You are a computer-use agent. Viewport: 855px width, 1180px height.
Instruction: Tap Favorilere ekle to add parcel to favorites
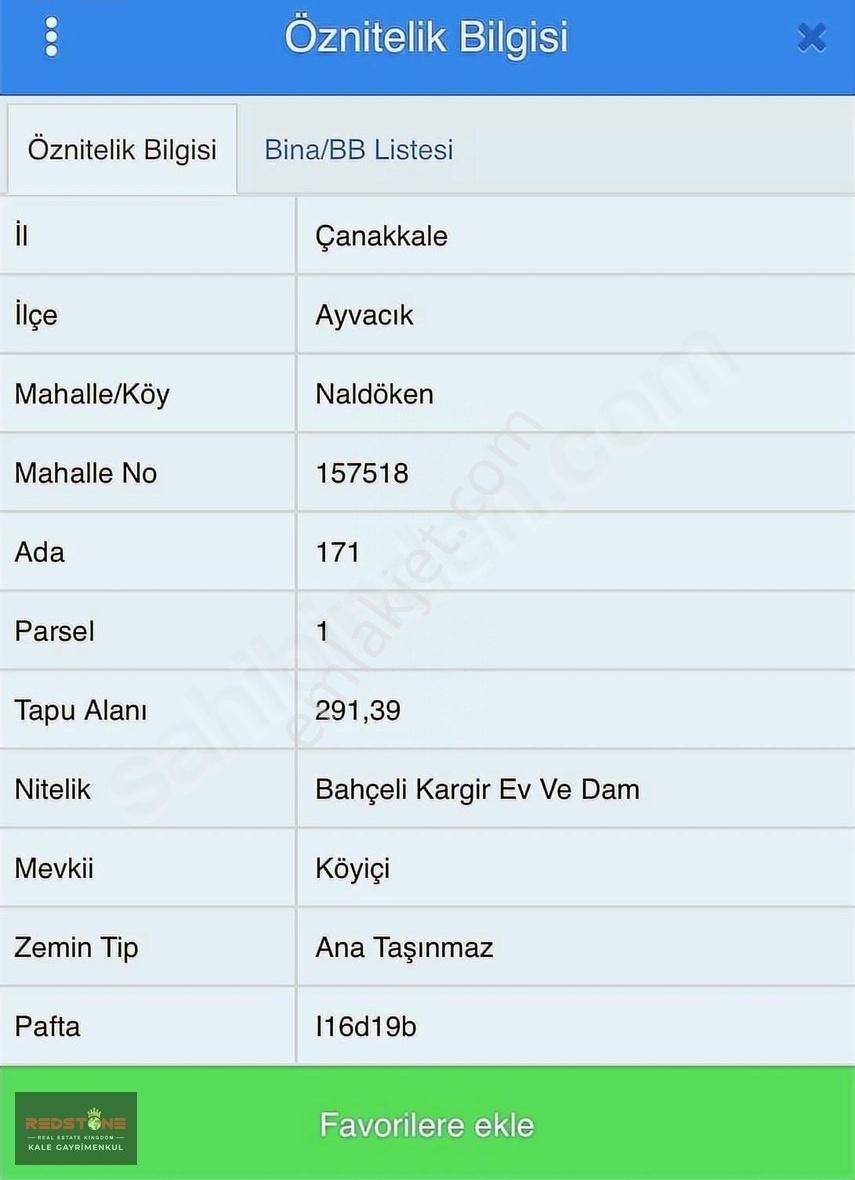pos(427,1124)
